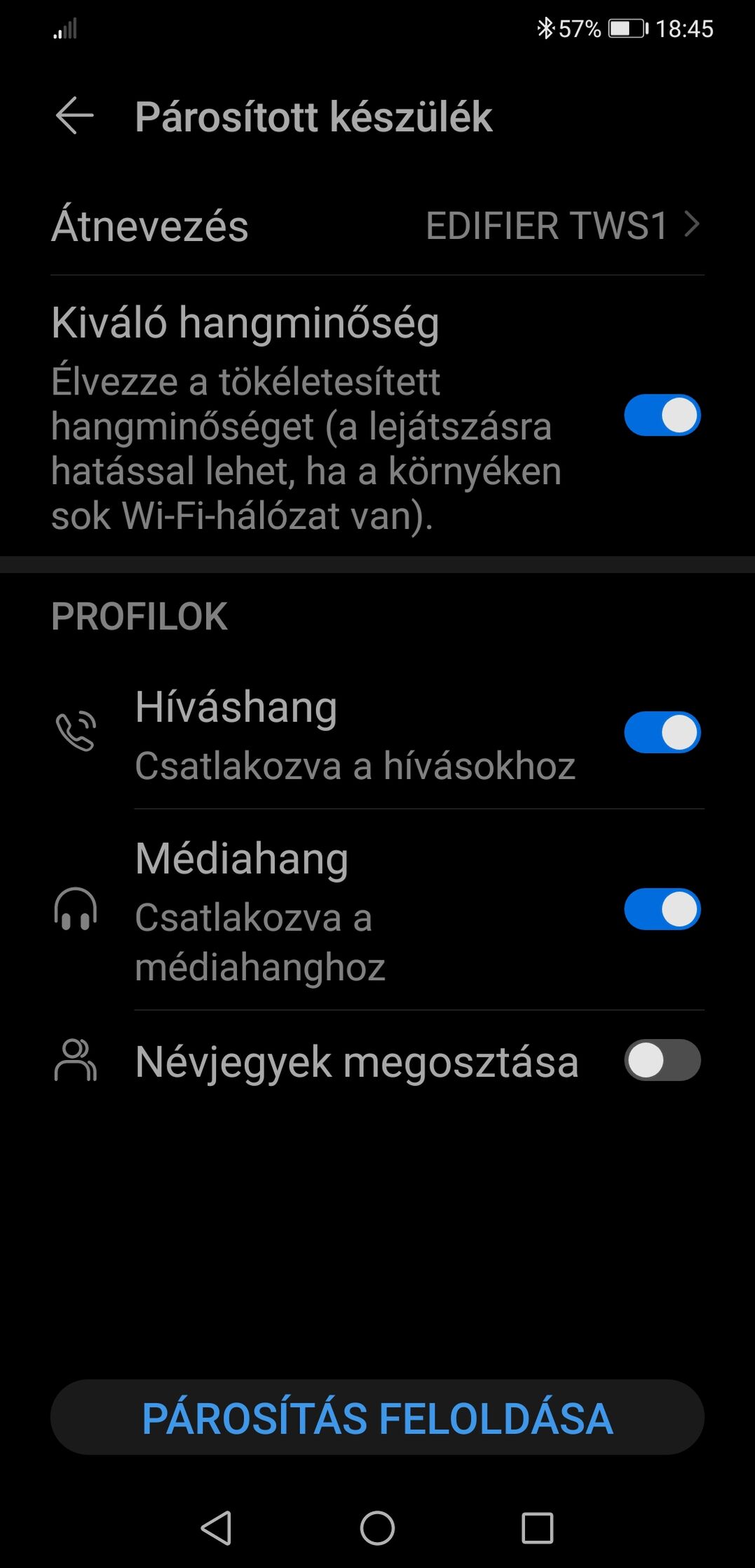
Task: Disable the Kiváló hangminőség switch
Action: click(x=662, y=415)
